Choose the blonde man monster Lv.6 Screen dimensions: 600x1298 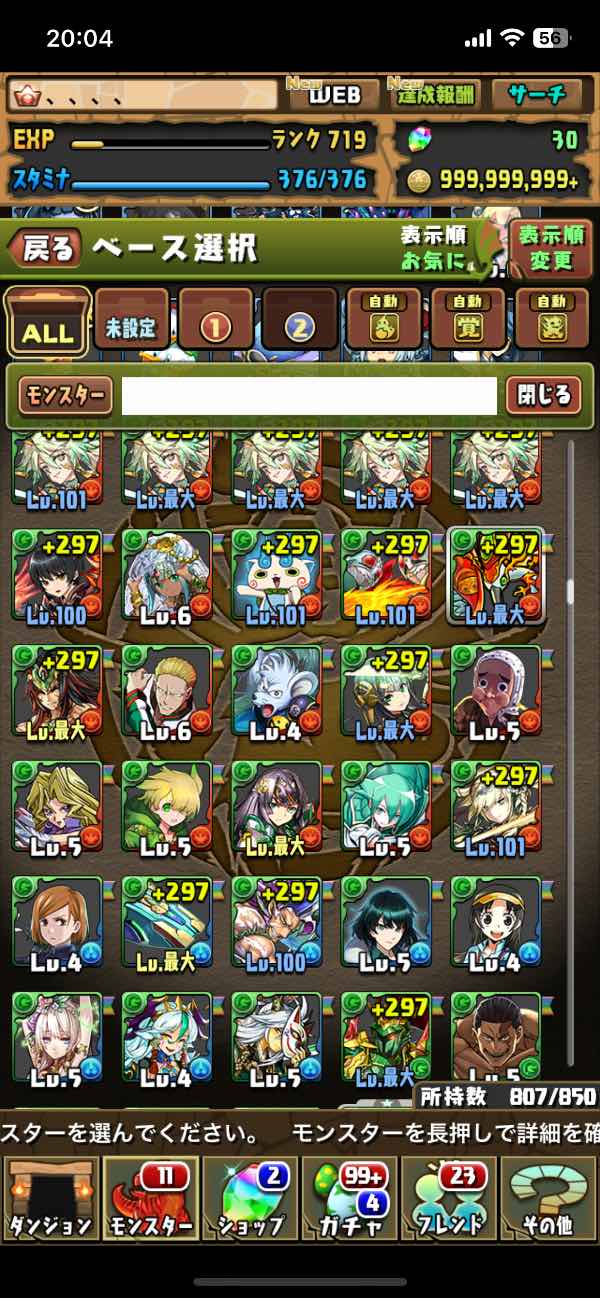tap(167, 692)
